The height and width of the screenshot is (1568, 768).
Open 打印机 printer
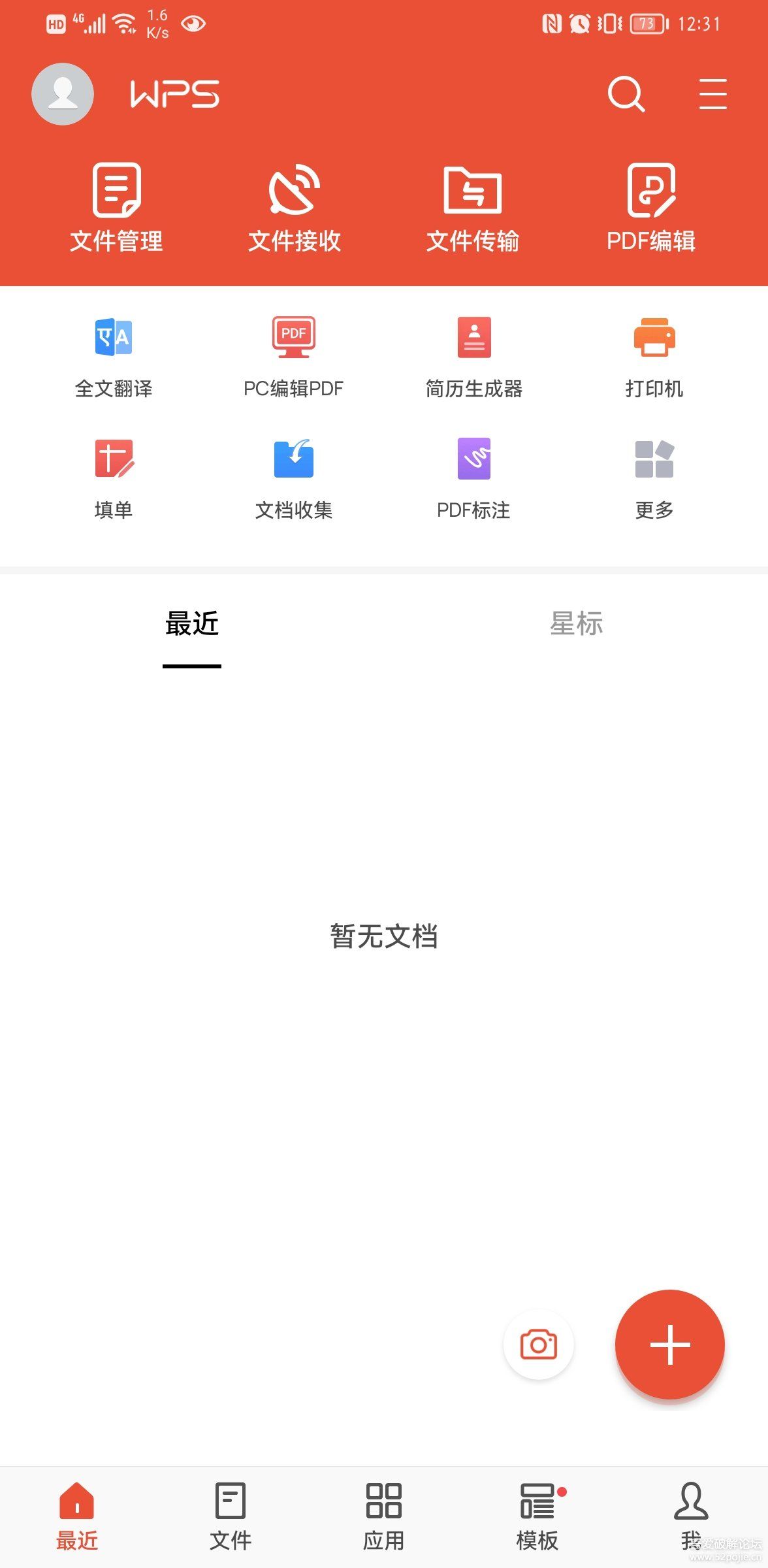[x=654, y=357]
